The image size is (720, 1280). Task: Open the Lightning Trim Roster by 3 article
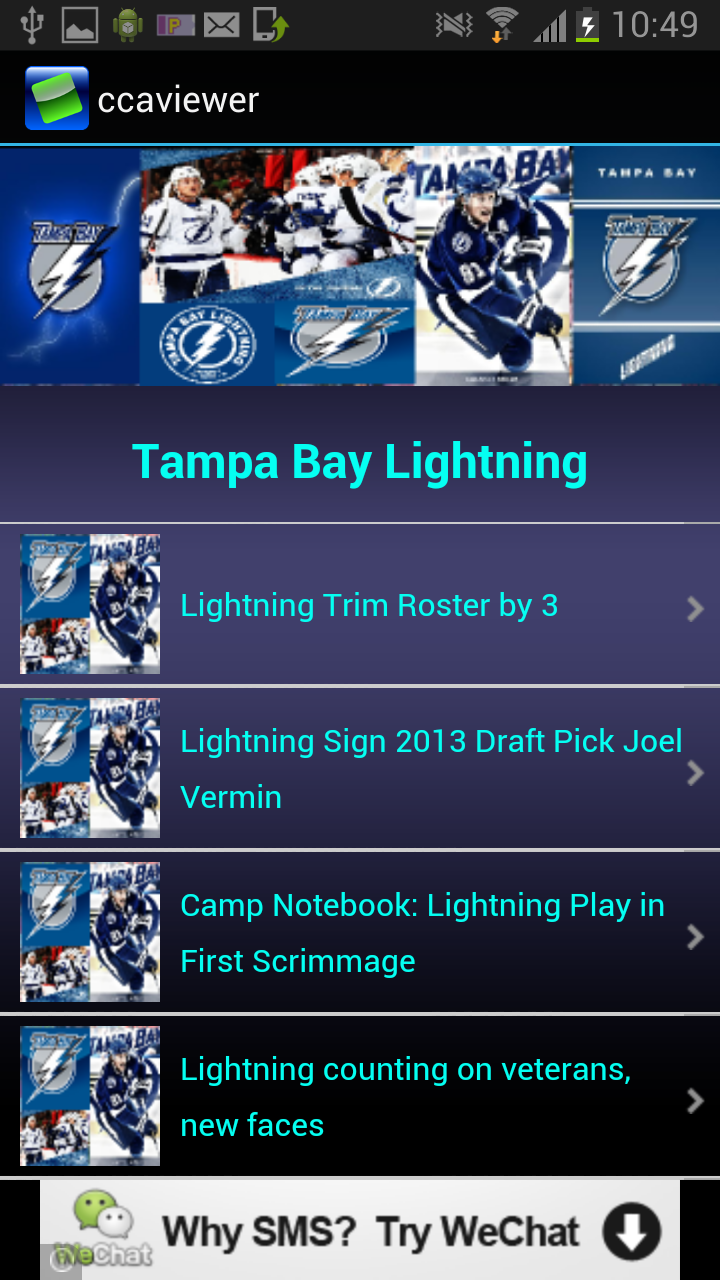click(369, 605)
